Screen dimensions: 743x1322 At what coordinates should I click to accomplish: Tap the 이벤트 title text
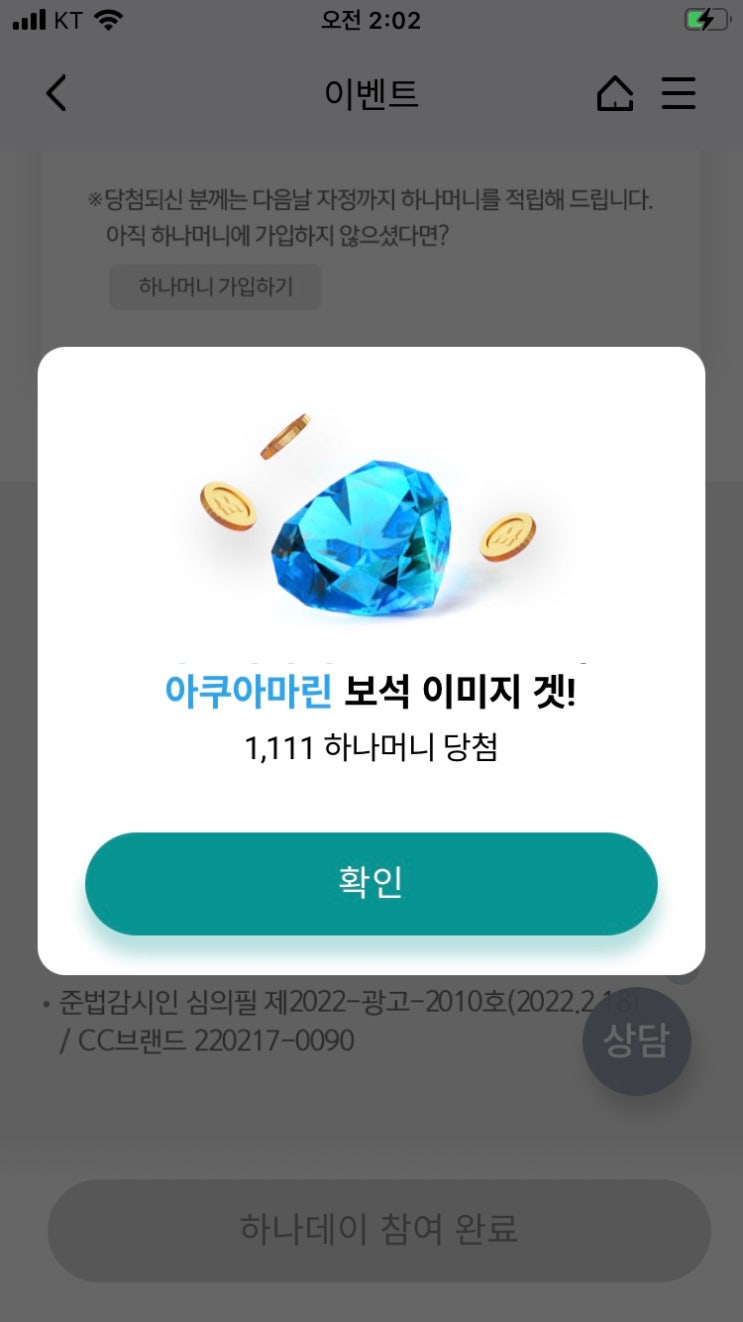pos(371,93)
